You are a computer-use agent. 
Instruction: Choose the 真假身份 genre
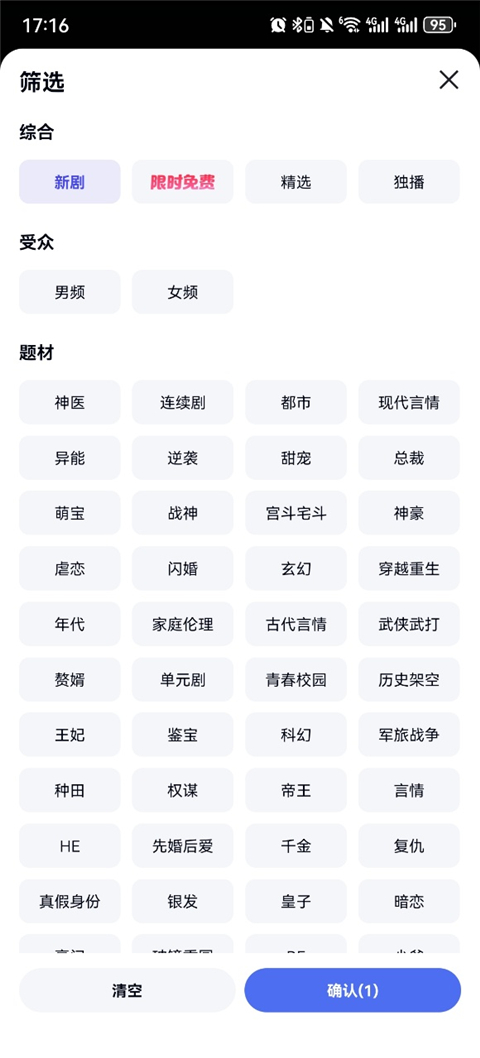[70, 901]
